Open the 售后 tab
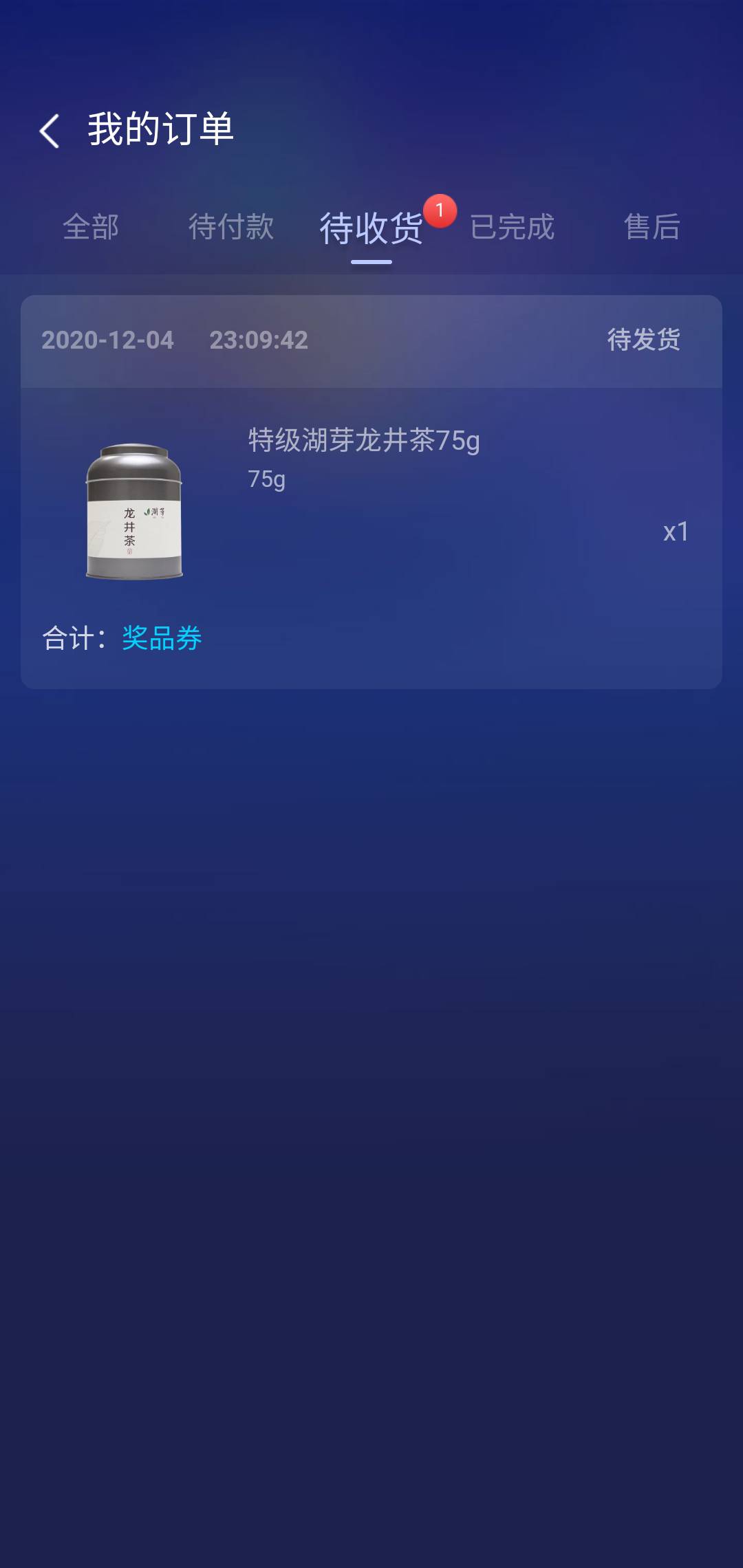The width and height of the screenshot is (743, 1568). tap(650, 228)
